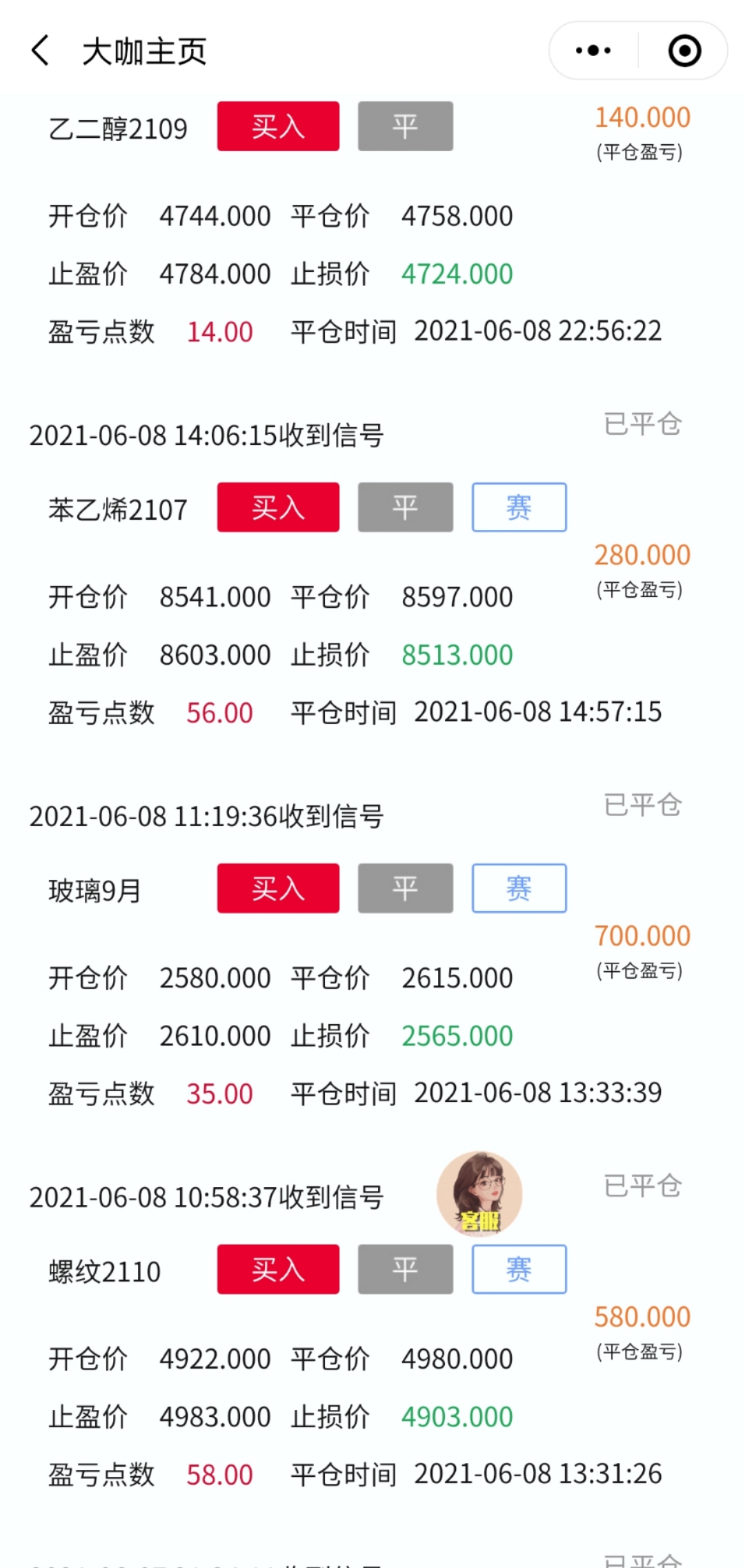This screenshot has width=745, height=1568.
Task: Tap 买入 for 玻璃9月
Action: tap(278, 888)
